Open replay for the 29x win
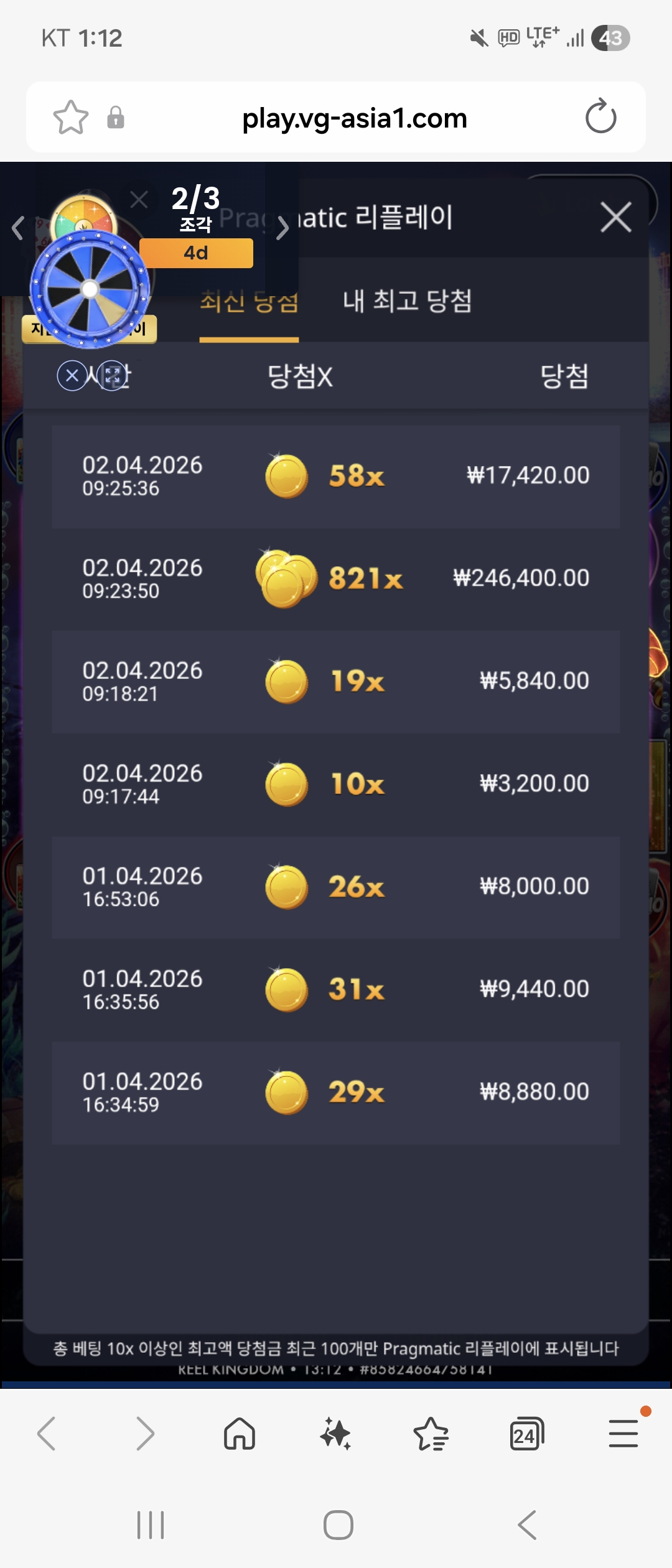This screenshot has width=672, height=1568. [x=336, y=1092]
